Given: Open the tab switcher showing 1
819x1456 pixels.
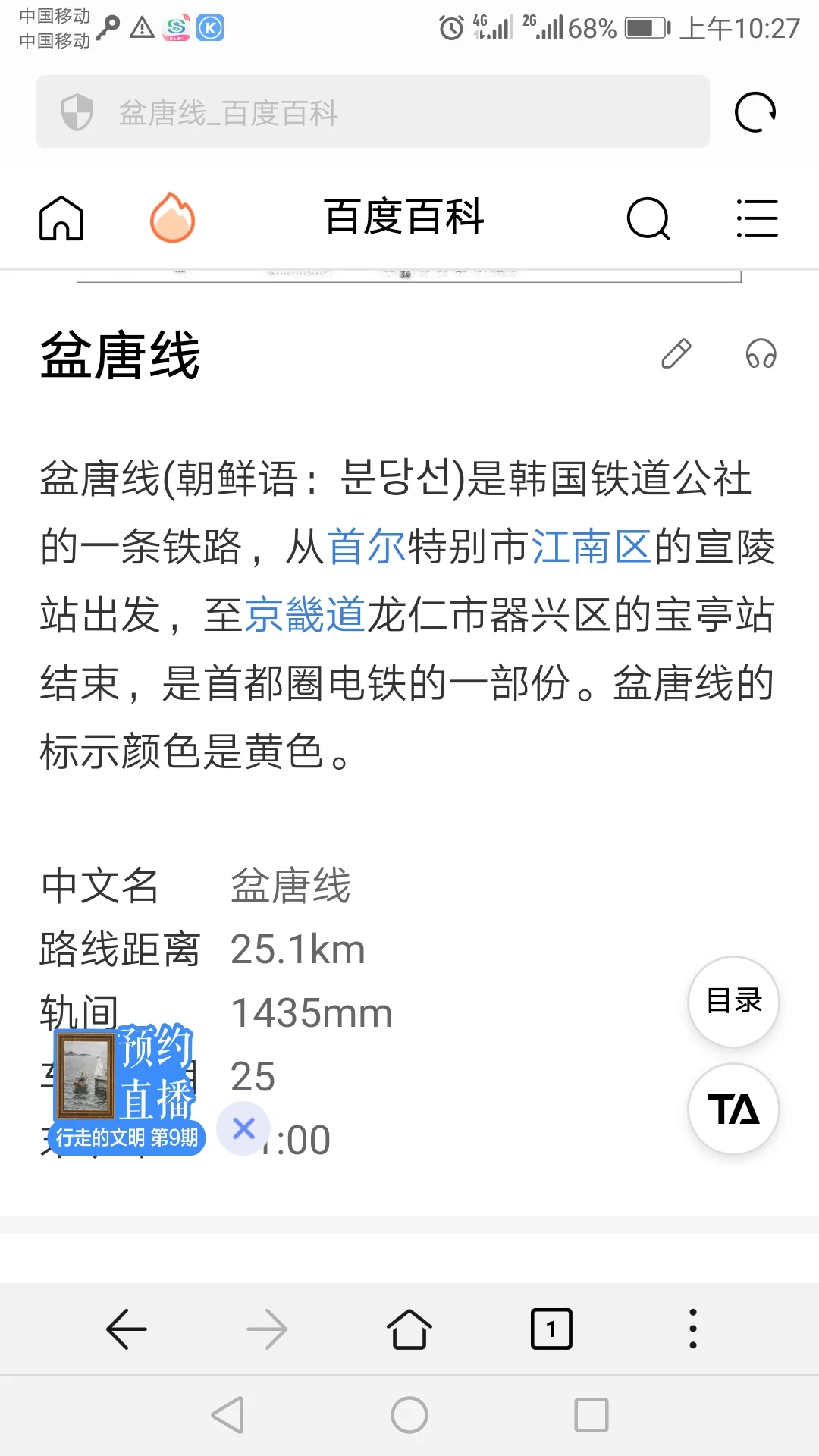Looking at the screenshot, I should tap(551, 1329).
